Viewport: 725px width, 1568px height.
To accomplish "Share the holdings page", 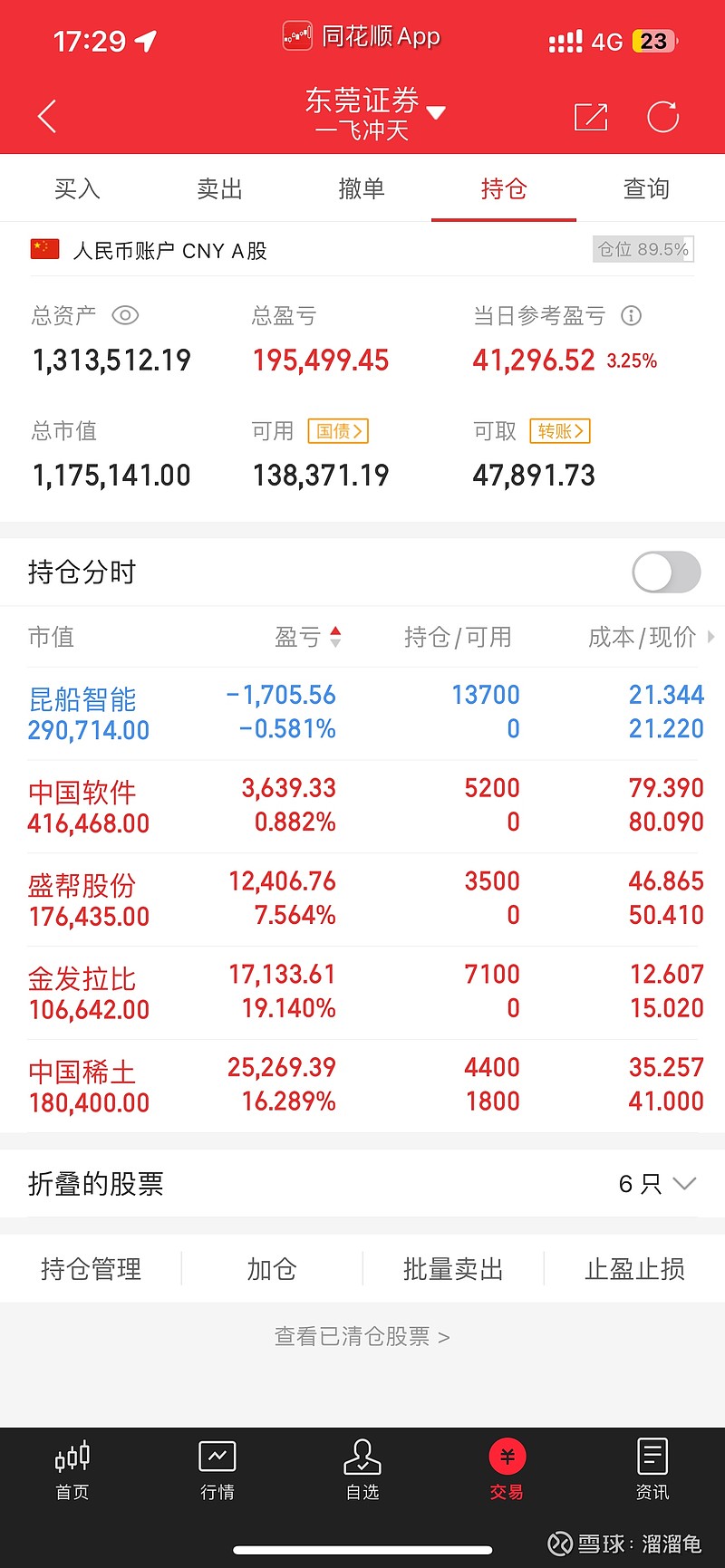I will click(x=591, y=117).
